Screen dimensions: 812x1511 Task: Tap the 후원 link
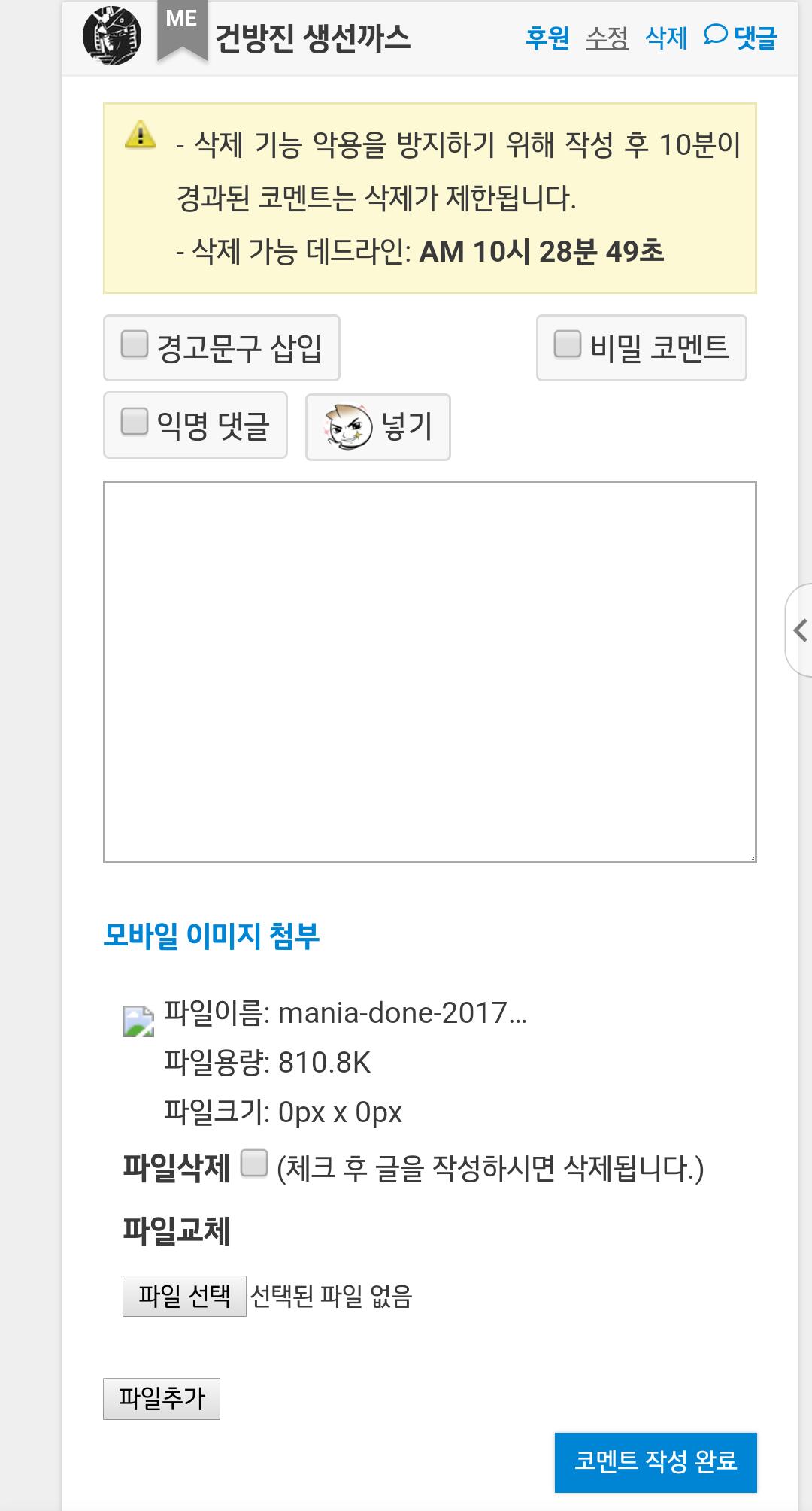(547, 37)
